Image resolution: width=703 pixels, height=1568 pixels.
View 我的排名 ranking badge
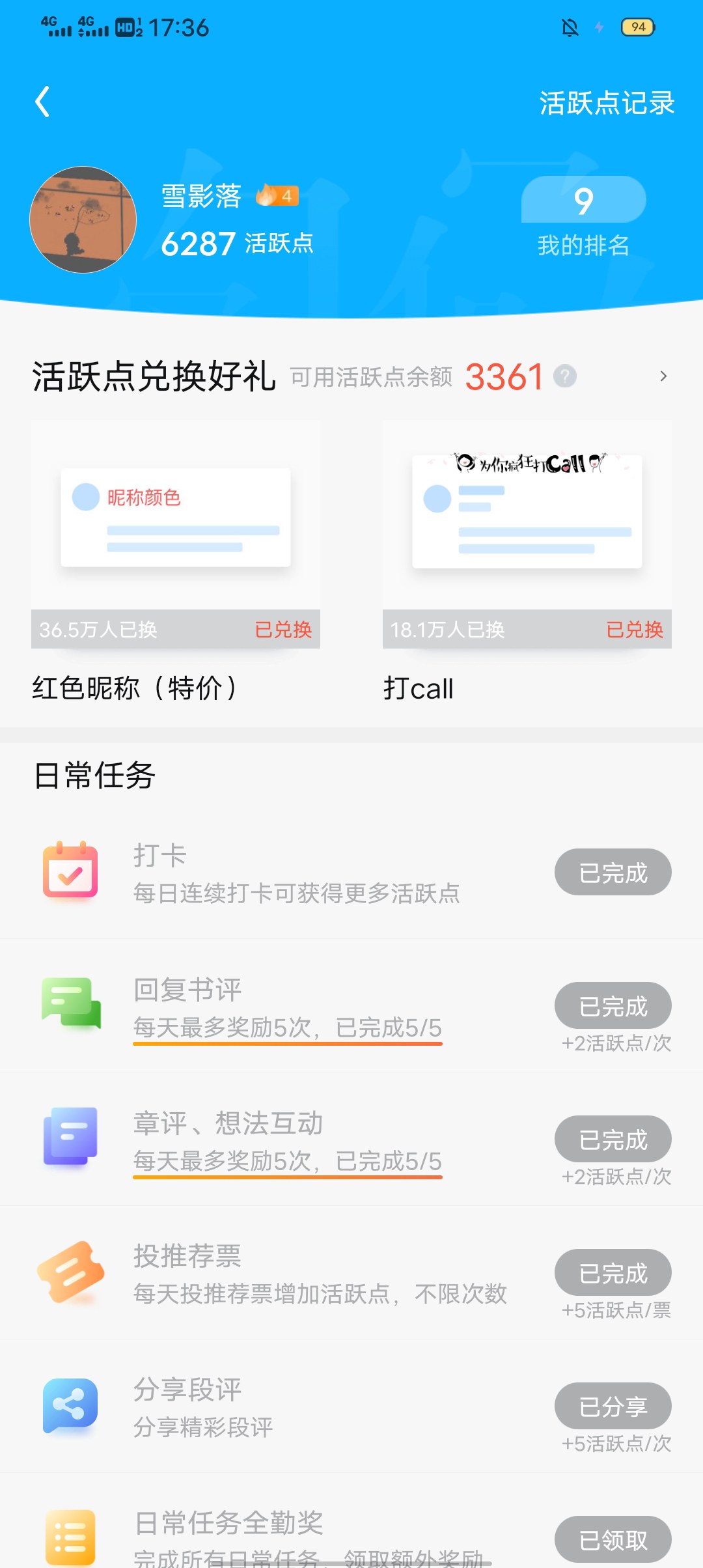583,217
